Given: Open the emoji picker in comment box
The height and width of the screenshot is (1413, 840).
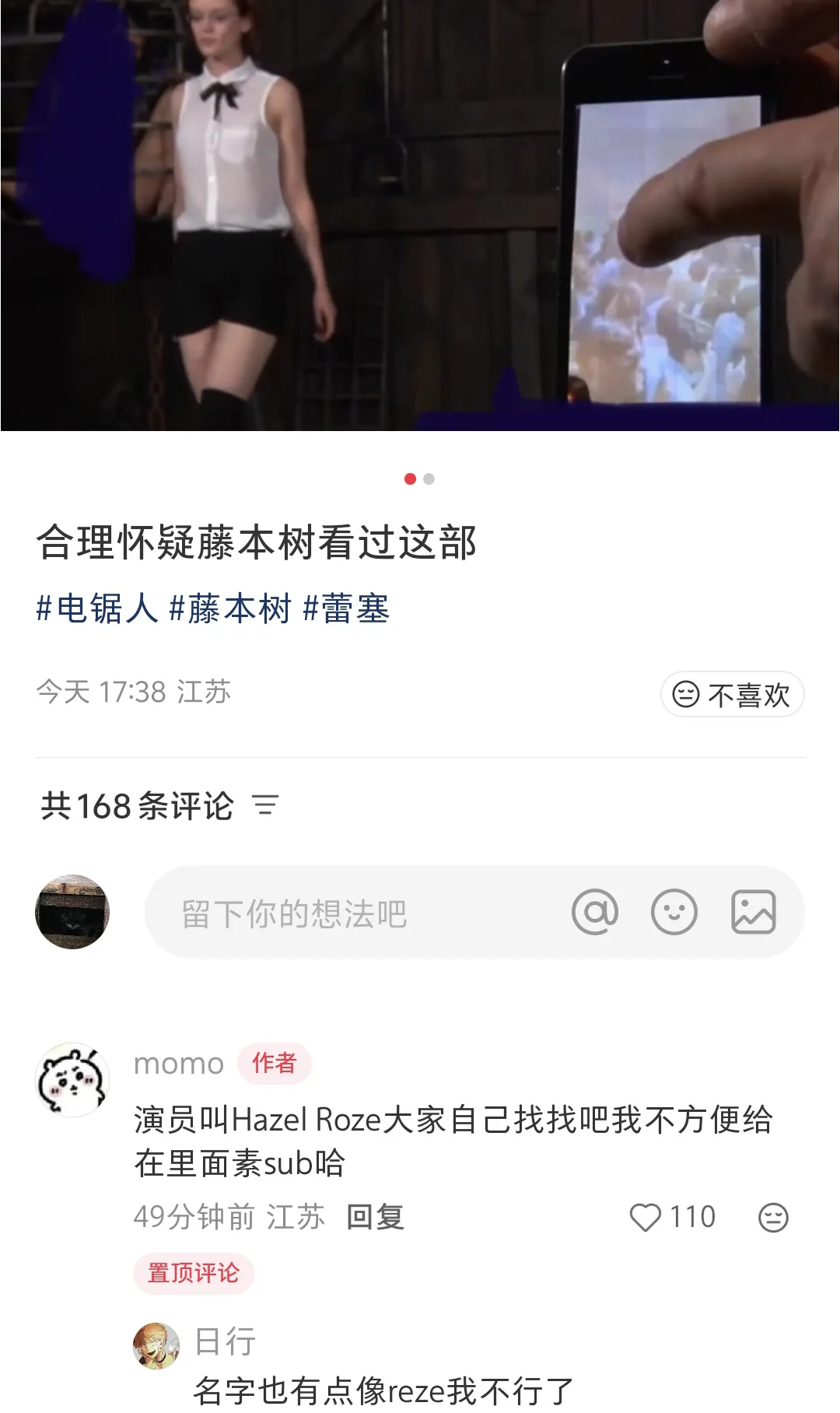Looking at the screenshot, I should pyautogui.click(x=674, y=912).
